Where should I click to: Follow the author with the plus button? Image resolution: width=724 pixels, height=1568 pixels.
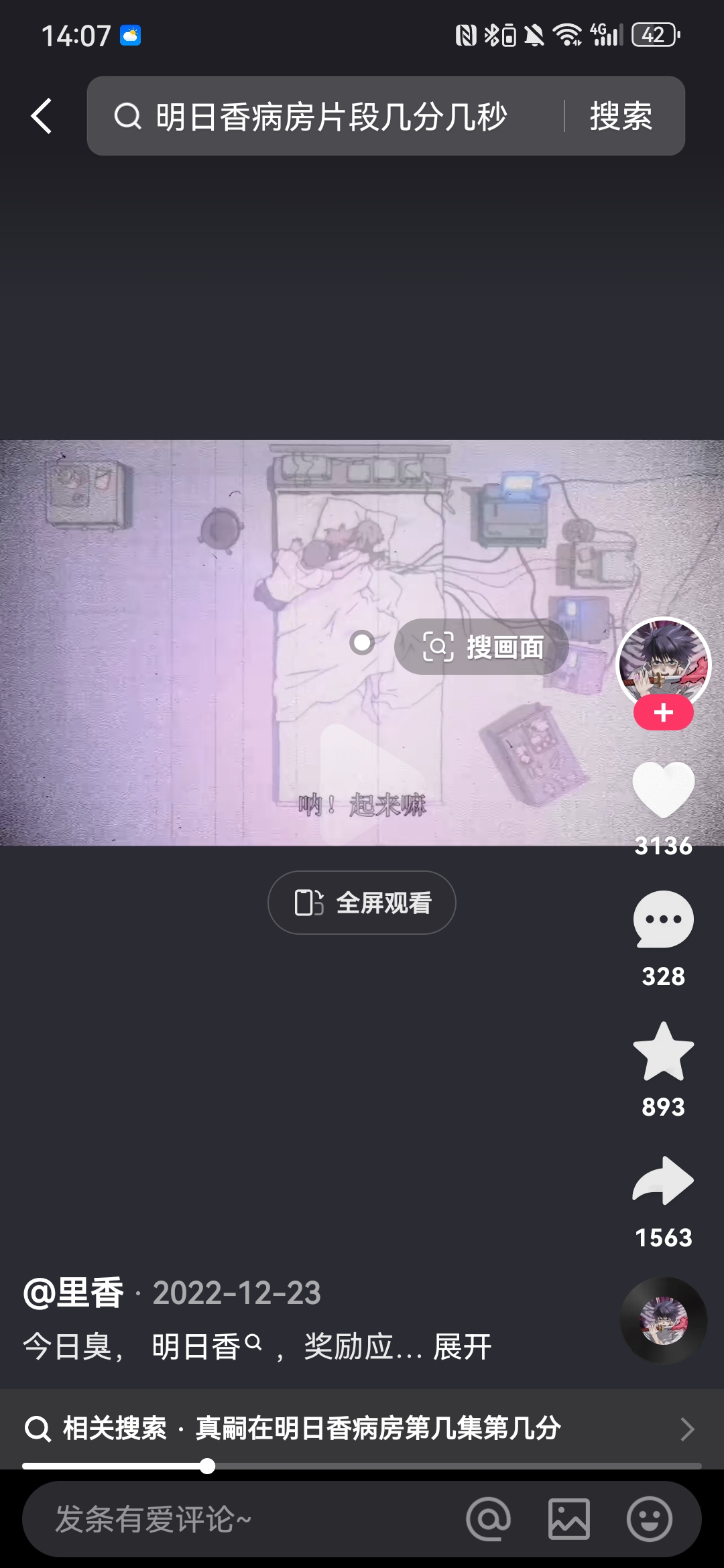coord(663,712)
